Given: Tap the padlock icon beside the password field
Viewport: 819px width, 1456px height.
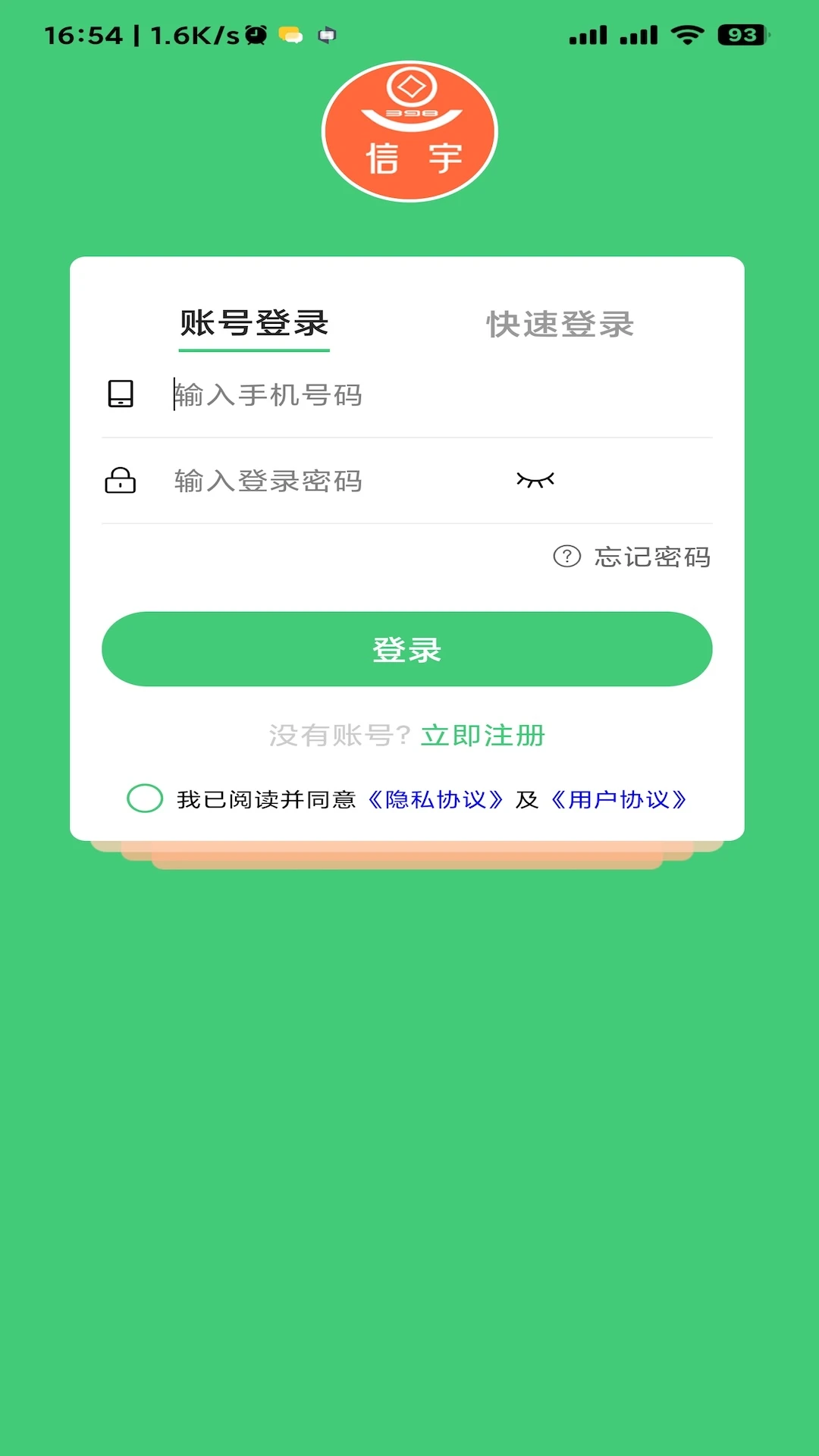Looking at the screenshot, I should click(121, 482).
